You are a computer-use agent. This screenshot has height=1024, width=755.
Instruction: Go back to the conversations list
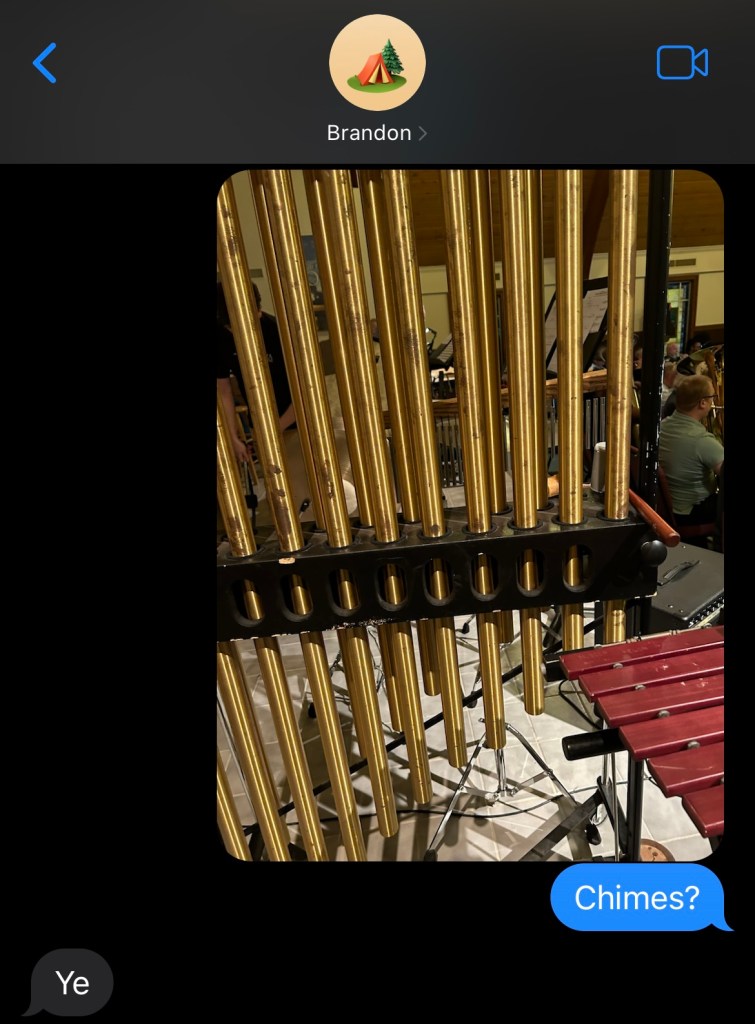point(45,63)
